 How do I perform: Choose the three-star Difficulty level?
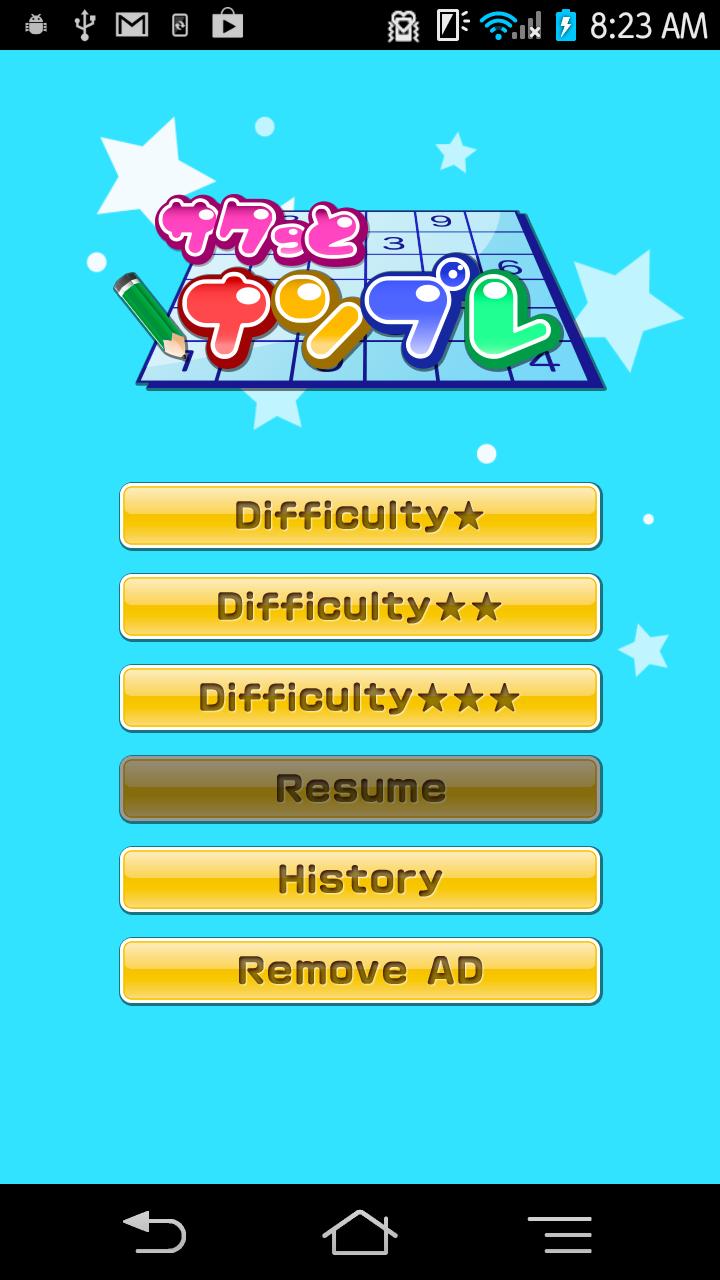pyautogui.click(x=360, y=698)
